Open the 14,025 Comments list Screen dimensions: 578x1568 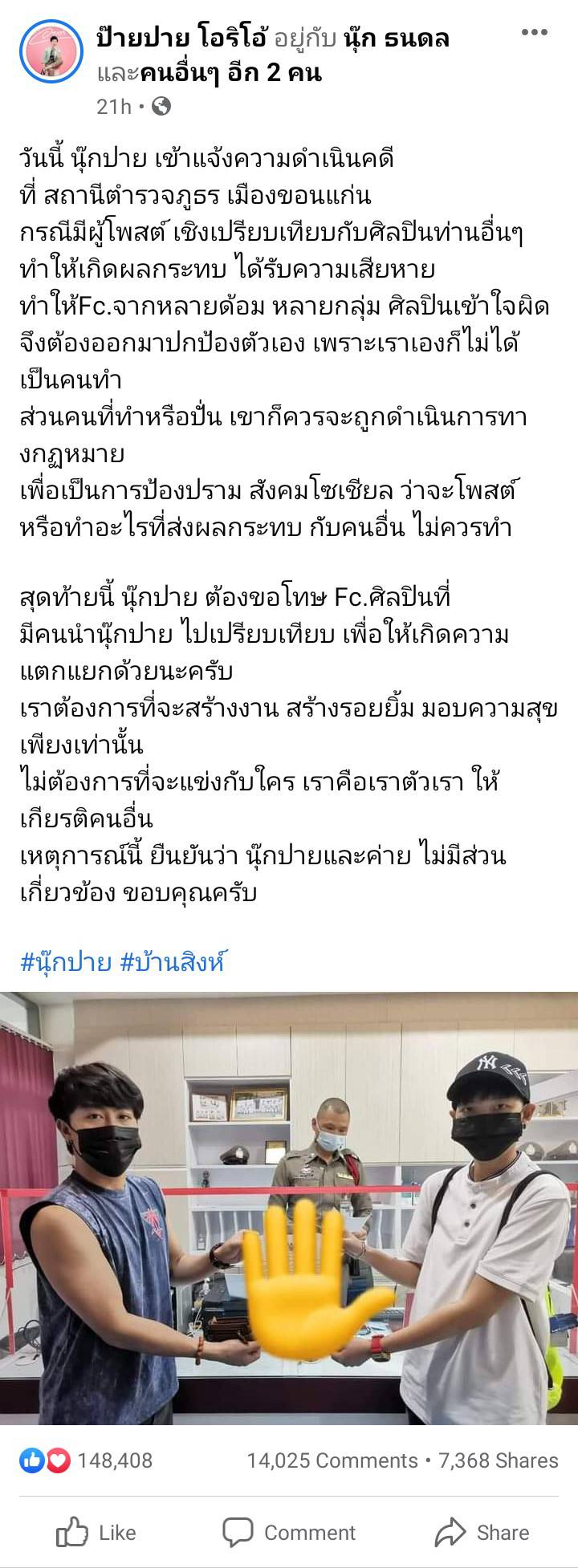(332, 1460)
